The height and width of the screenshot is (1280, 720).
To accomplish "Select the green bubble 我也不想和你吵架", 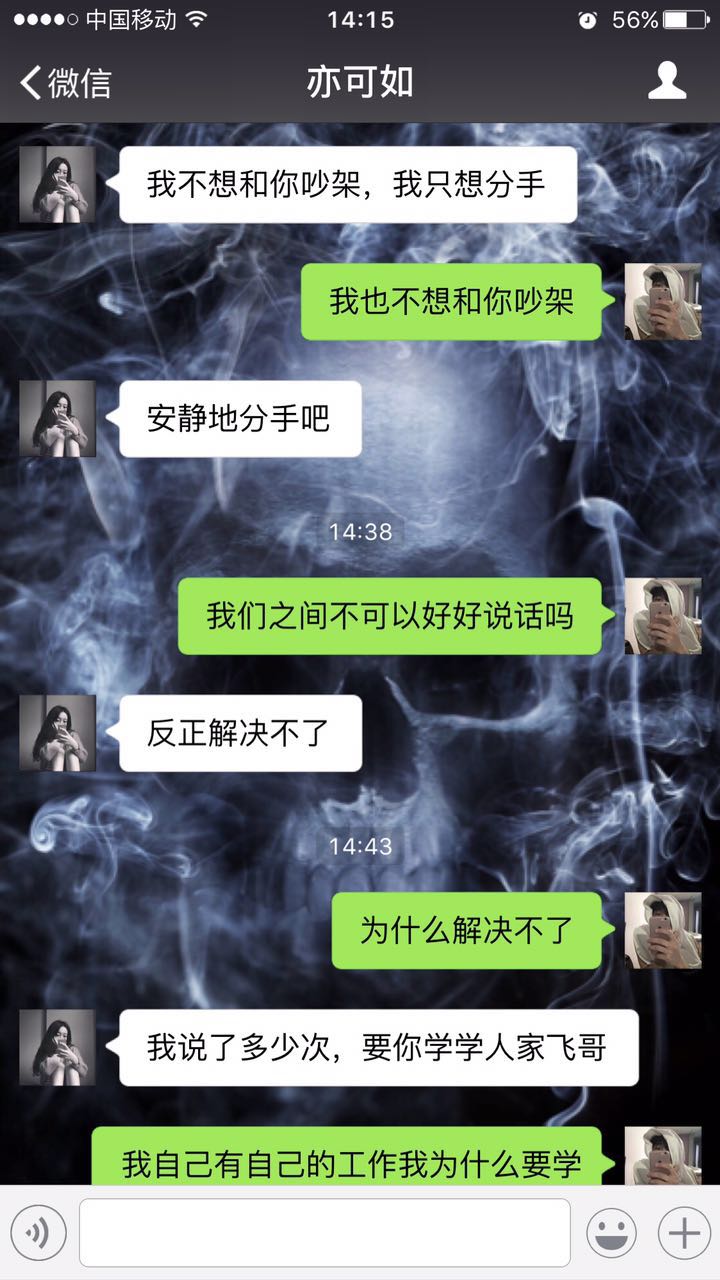I will click(452, 302).
